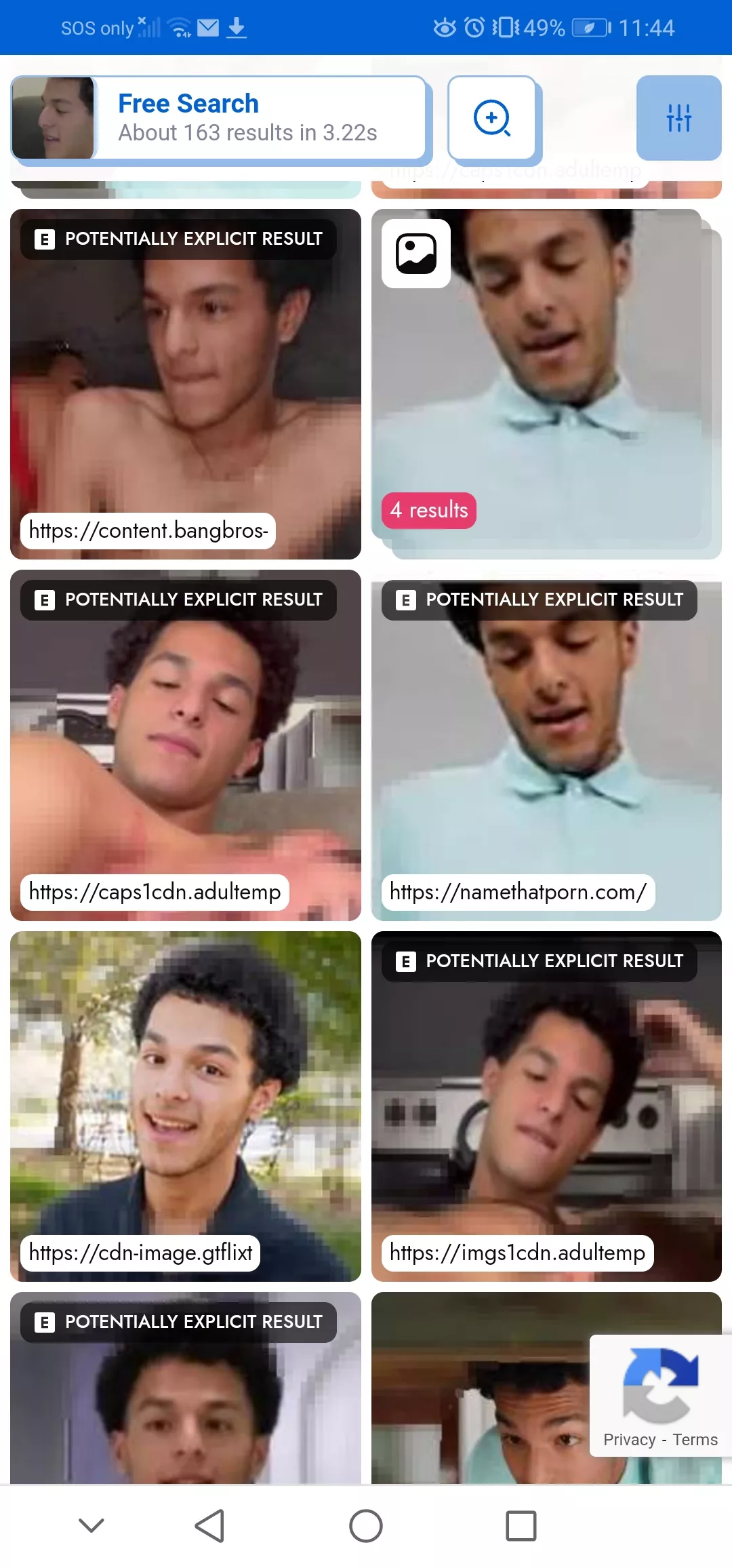Open the cdn-image.gtflixt result tile
This screenshot has height=1568, width=732.
(x=185, y=1105)
